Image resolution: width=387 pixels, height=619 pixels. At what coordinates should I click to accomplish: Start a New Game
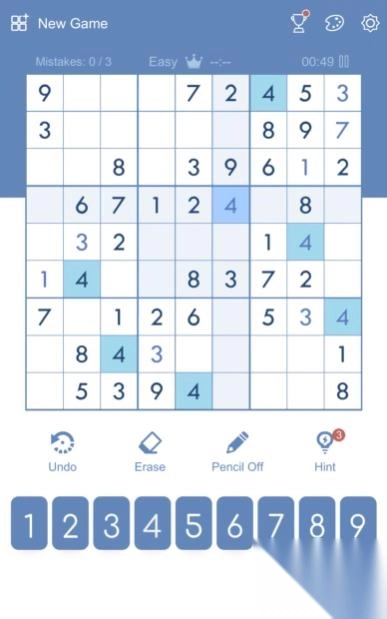(59, 23)
